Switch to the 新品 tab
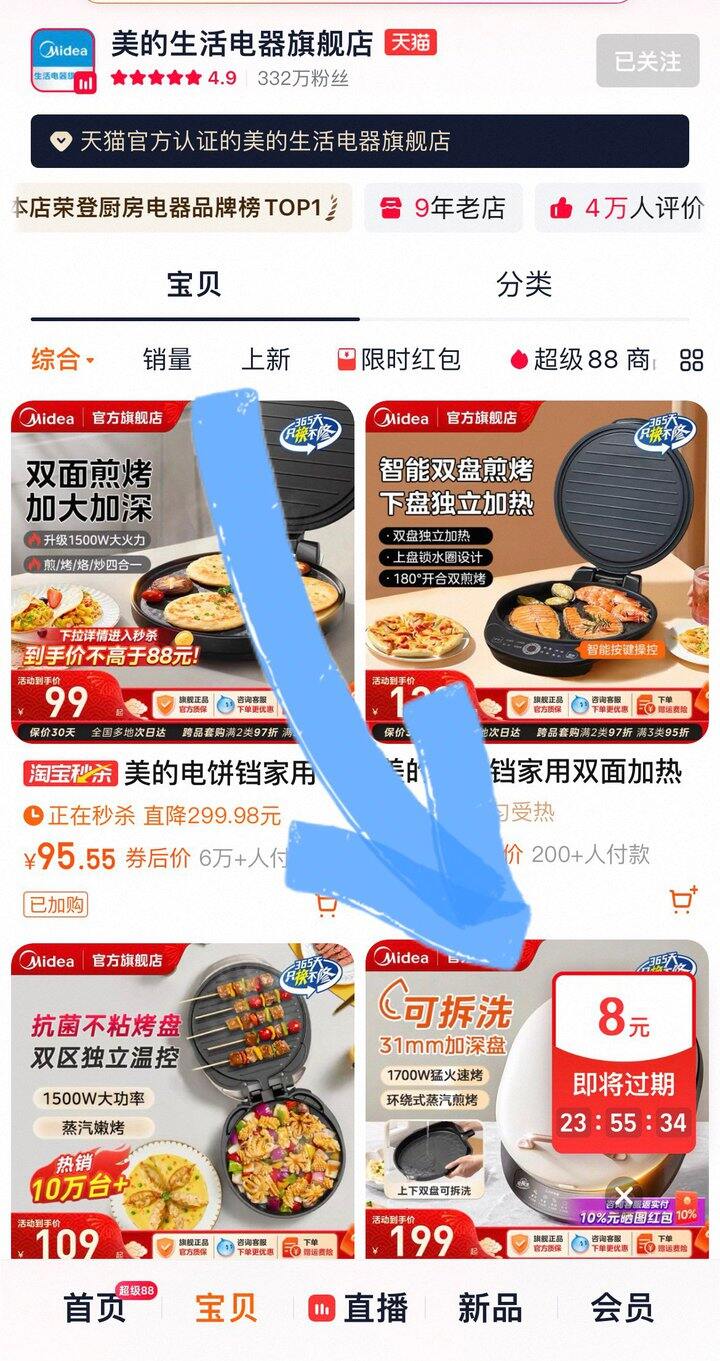 coord(490,1308)
